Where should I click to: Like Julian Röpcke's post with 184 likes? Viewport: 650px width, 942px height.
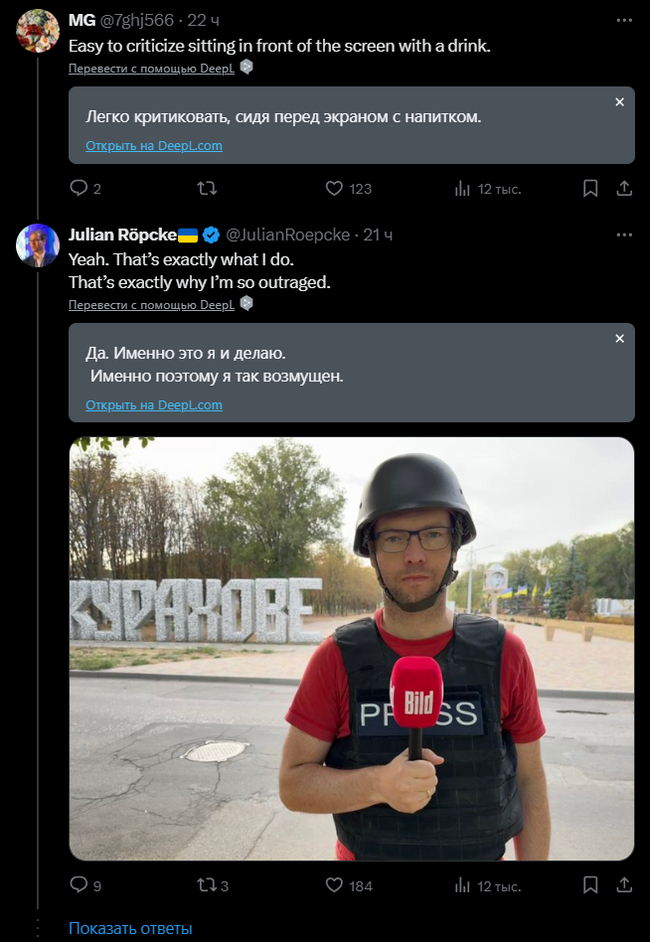click(x=336, y=885)
